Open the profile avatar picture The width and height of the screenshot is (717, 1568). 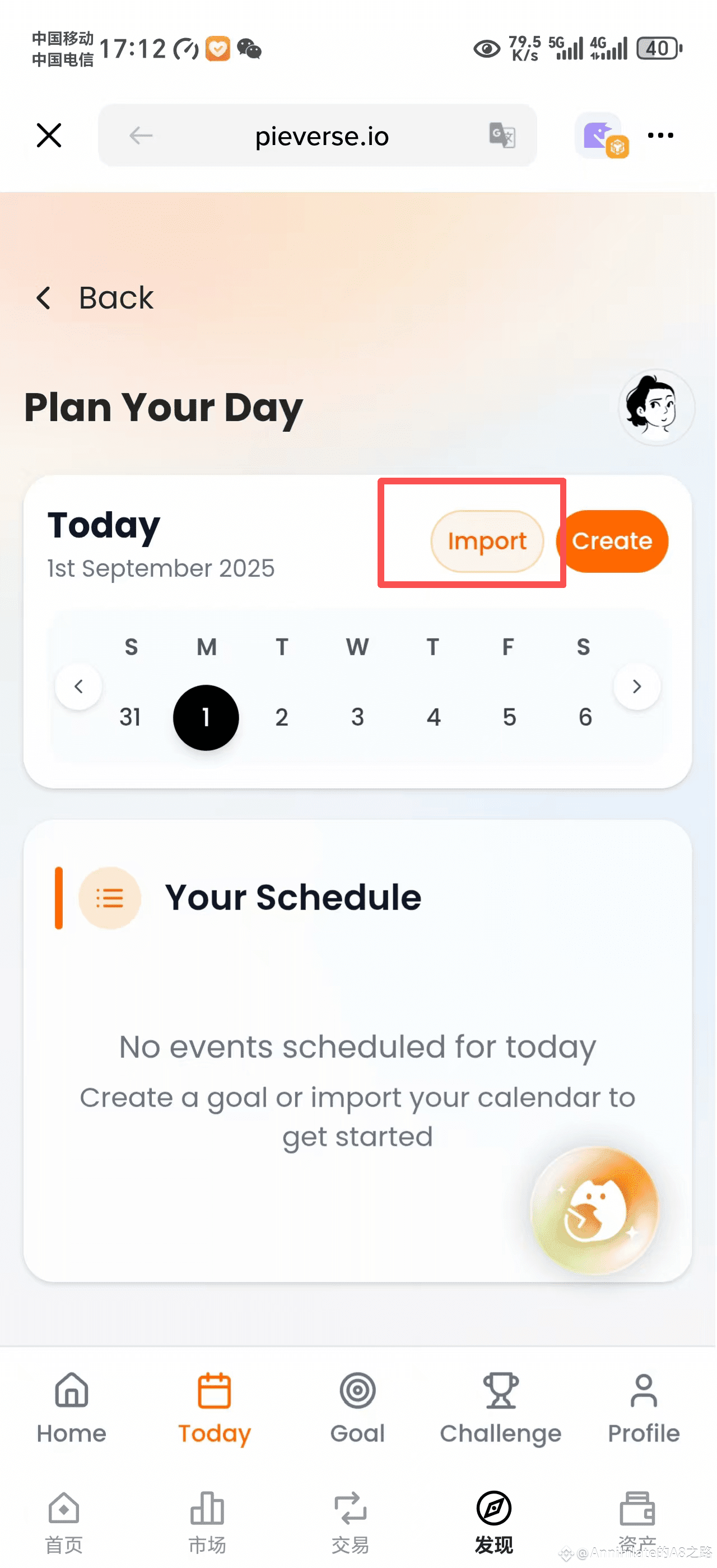[656, 407]
